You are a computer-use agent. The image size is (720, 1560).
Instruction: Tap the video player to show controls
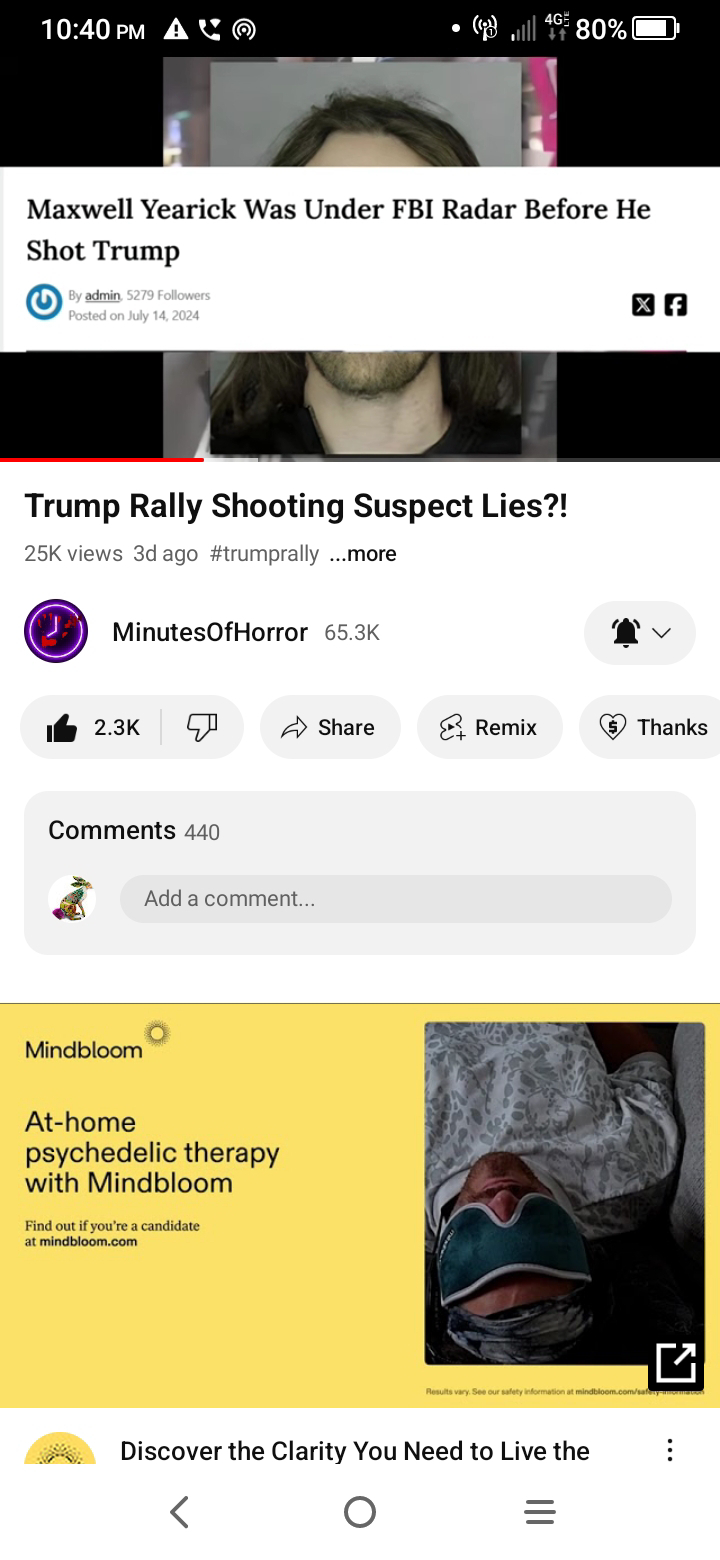click(x=360, y=260)
